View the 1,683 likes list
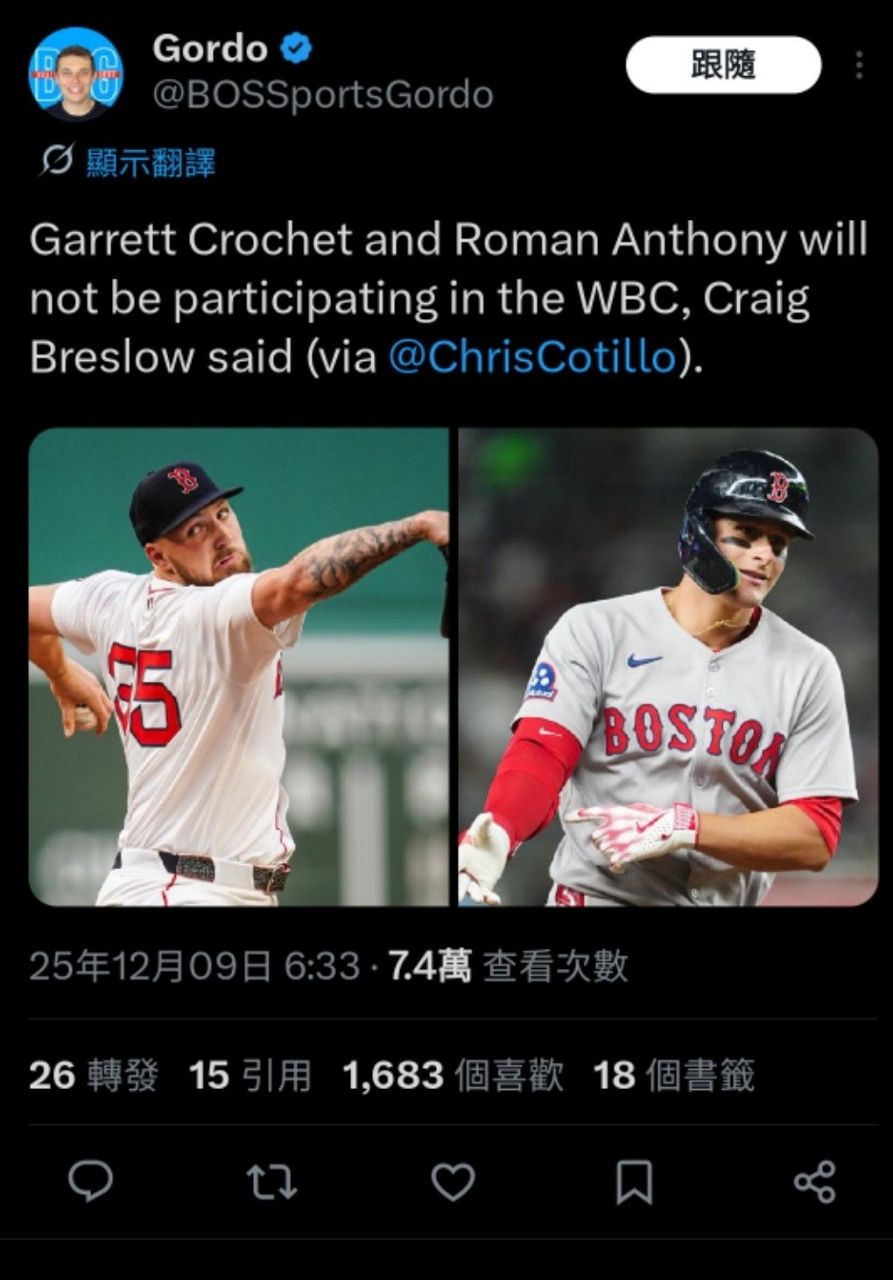 tap(452, 1075)
